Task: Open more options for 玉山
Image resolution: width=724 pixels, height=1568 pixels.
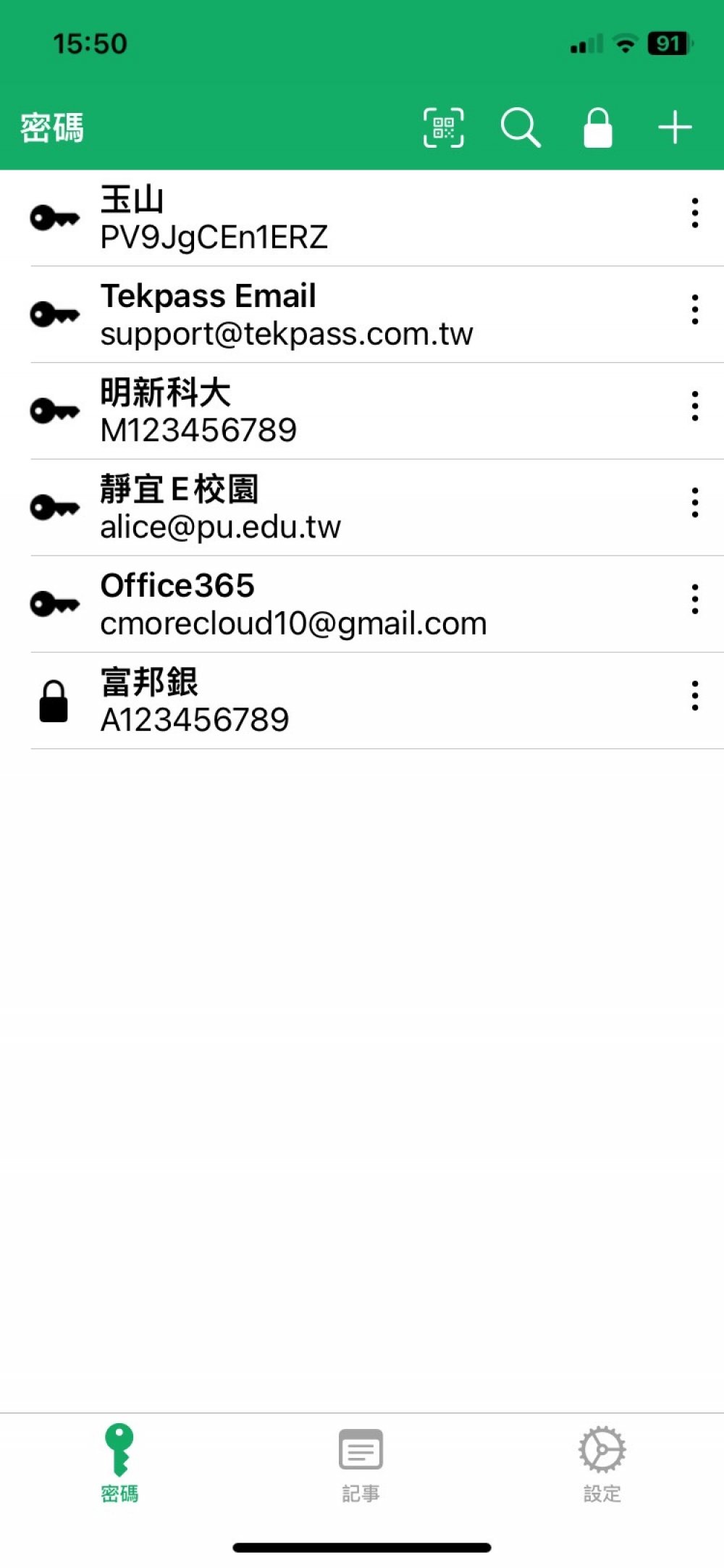Action: coord(695,213)
